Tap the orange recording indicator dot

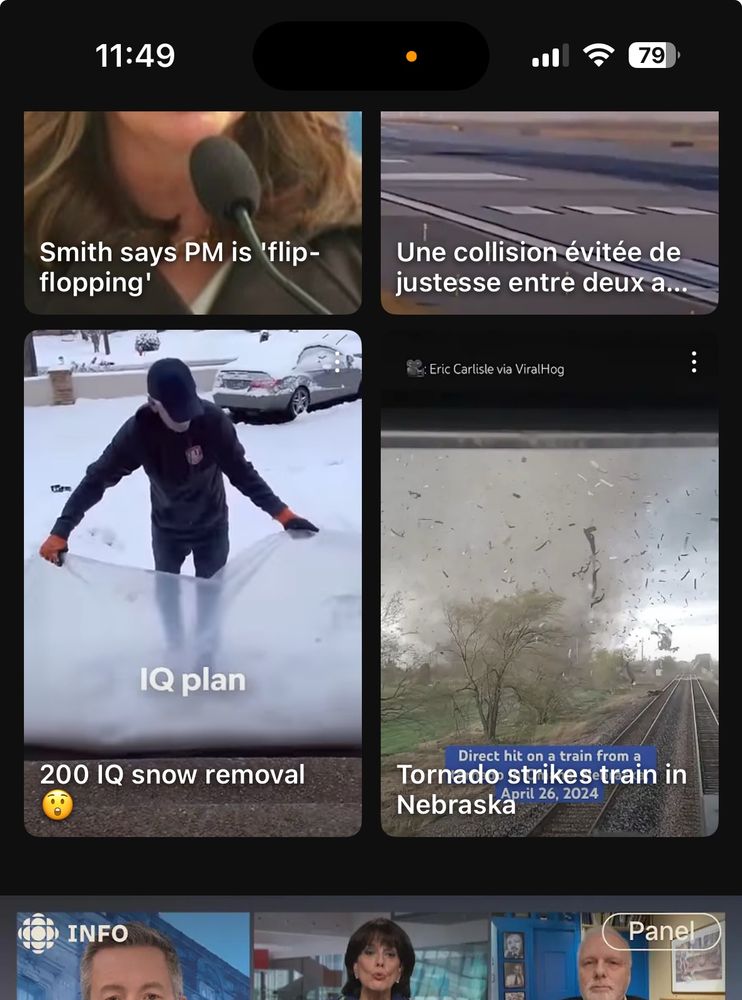pyautogui.click(x=410, y=58)
